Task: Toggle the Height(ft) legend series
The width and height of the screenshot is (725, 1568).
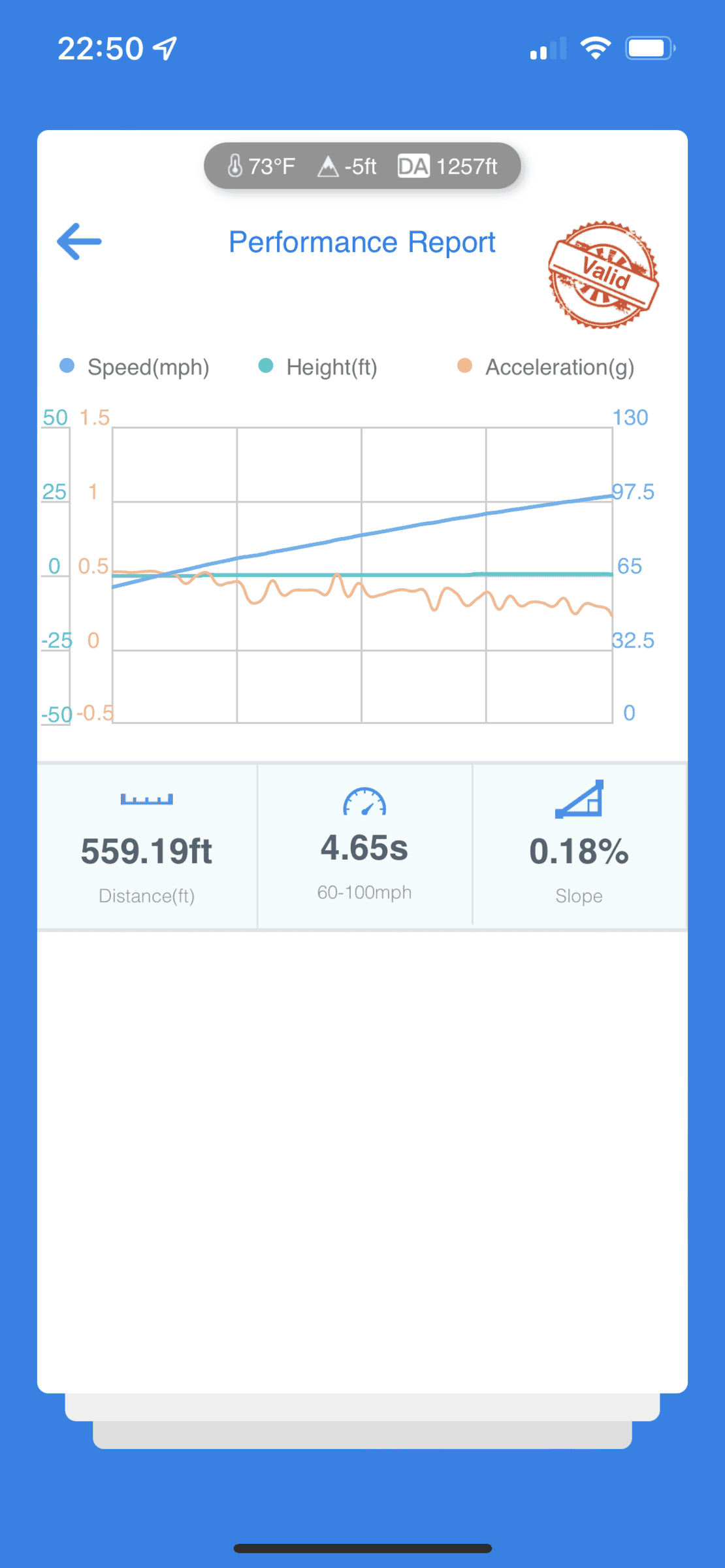Action: pyautogui.click(x=318, y=367)
